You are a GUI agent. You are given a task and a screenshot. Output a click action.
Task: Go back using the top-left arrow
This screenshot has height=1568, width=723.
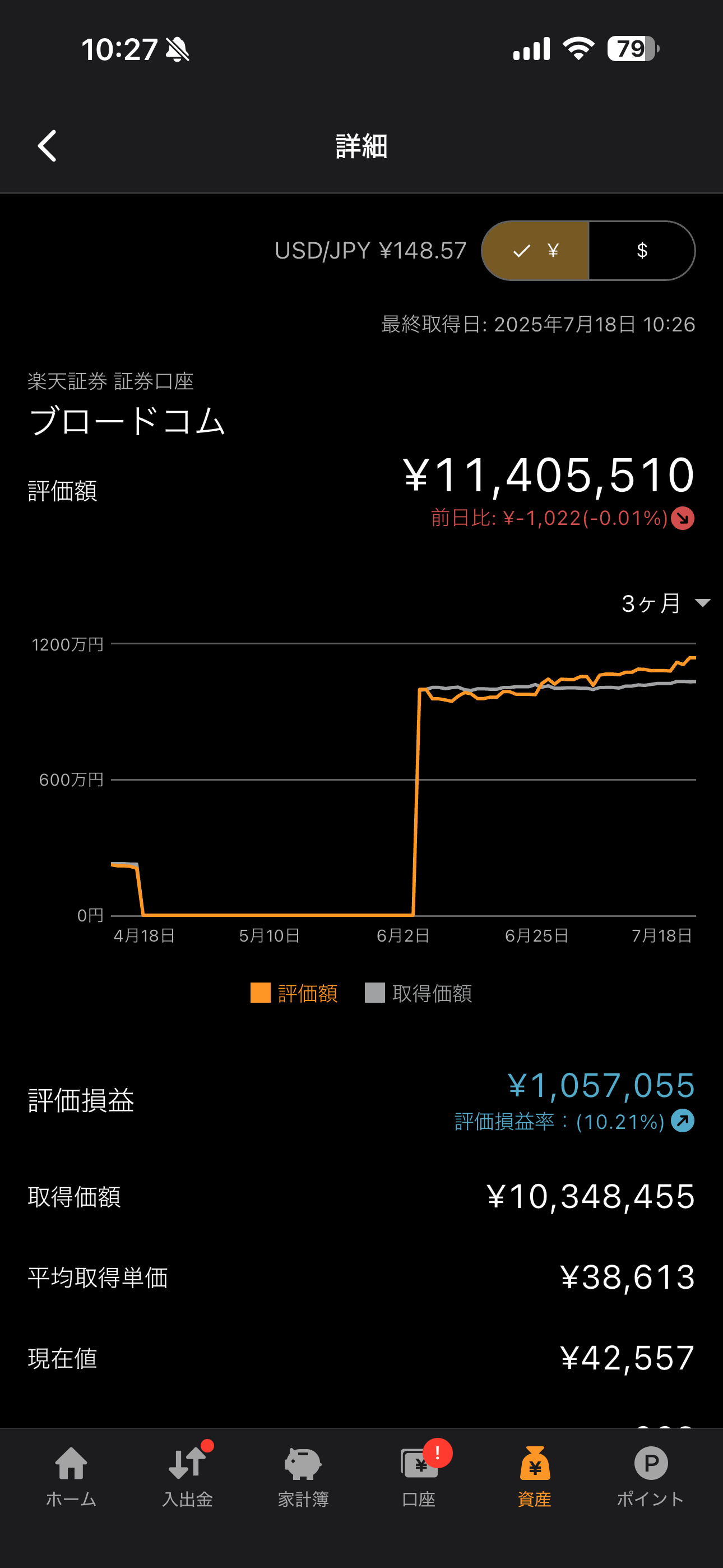[47, 146]
